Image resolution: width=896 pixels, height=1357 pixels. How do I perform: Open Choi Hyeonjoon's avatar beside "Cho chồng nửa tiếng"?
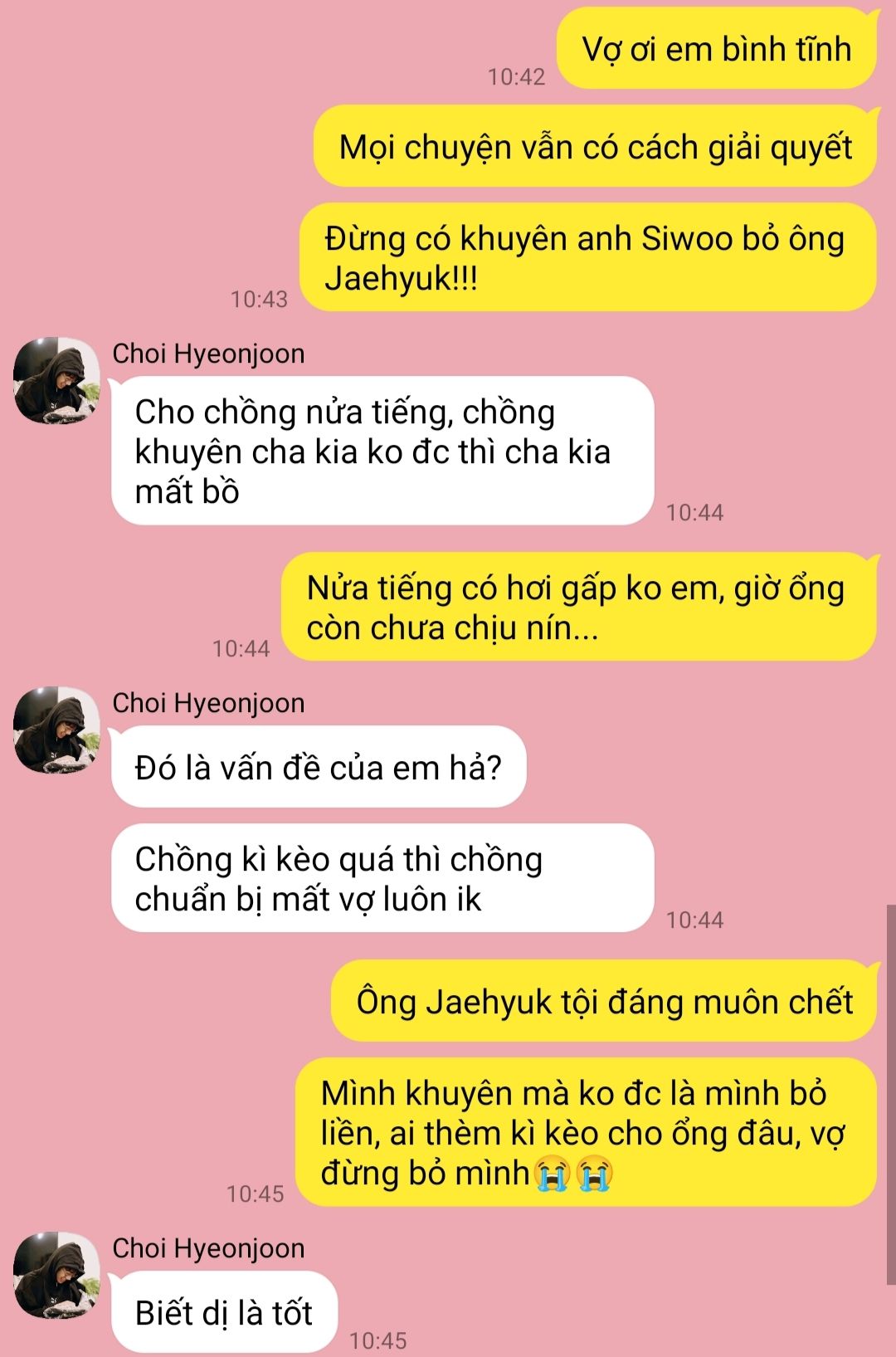[56, 381]
